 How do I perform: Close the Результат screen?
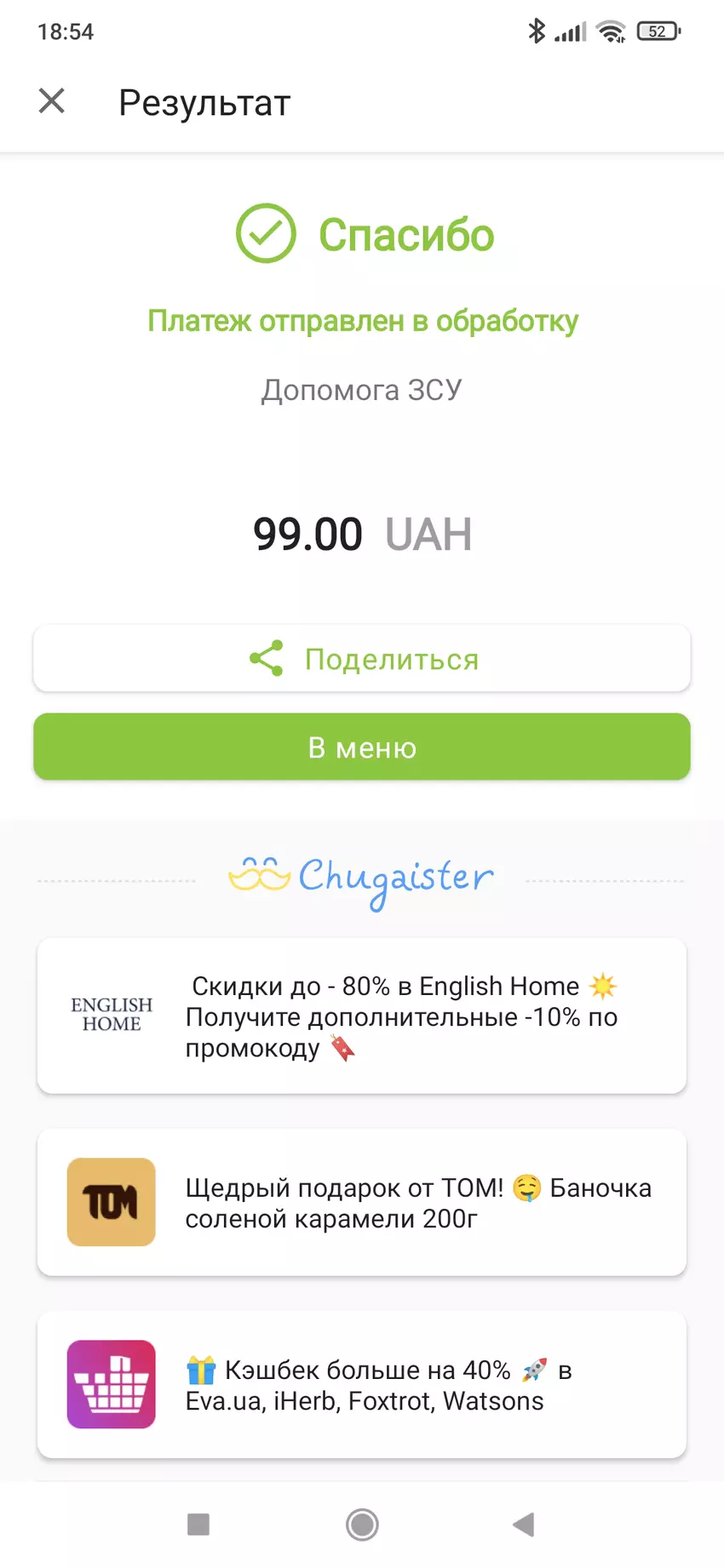click(52, 101)
